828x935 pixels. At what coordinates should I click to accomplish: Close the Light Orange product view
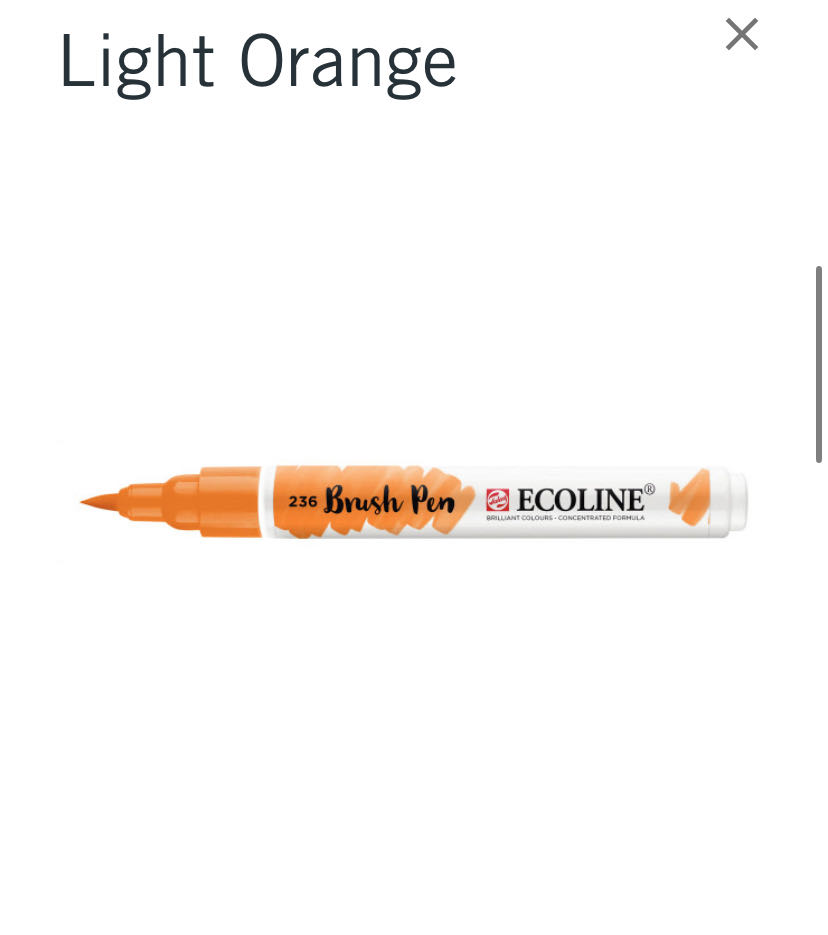[741, 35]
